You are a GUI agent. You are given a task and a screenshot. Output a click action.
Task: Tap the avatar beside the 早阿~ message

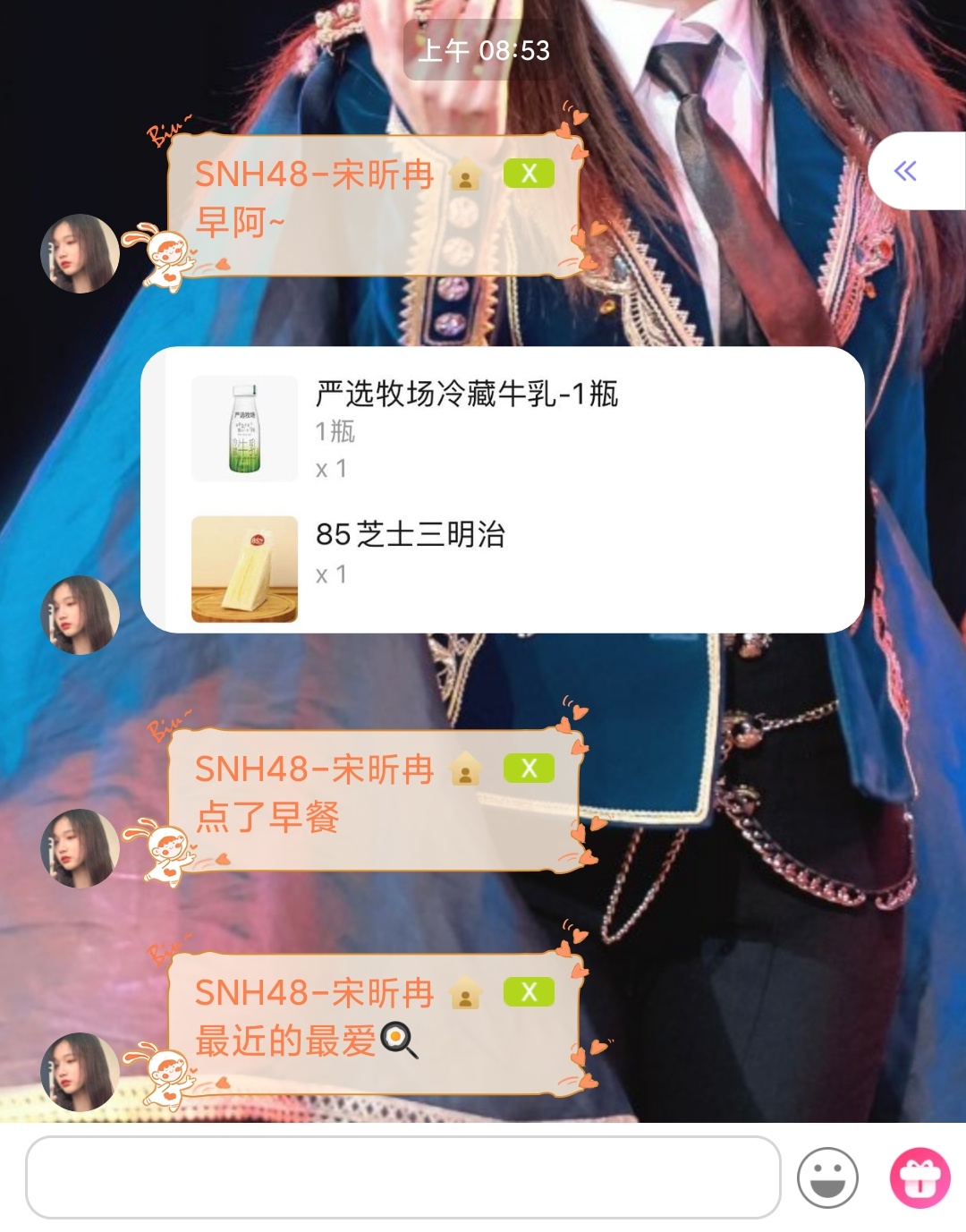coord(80,253)
